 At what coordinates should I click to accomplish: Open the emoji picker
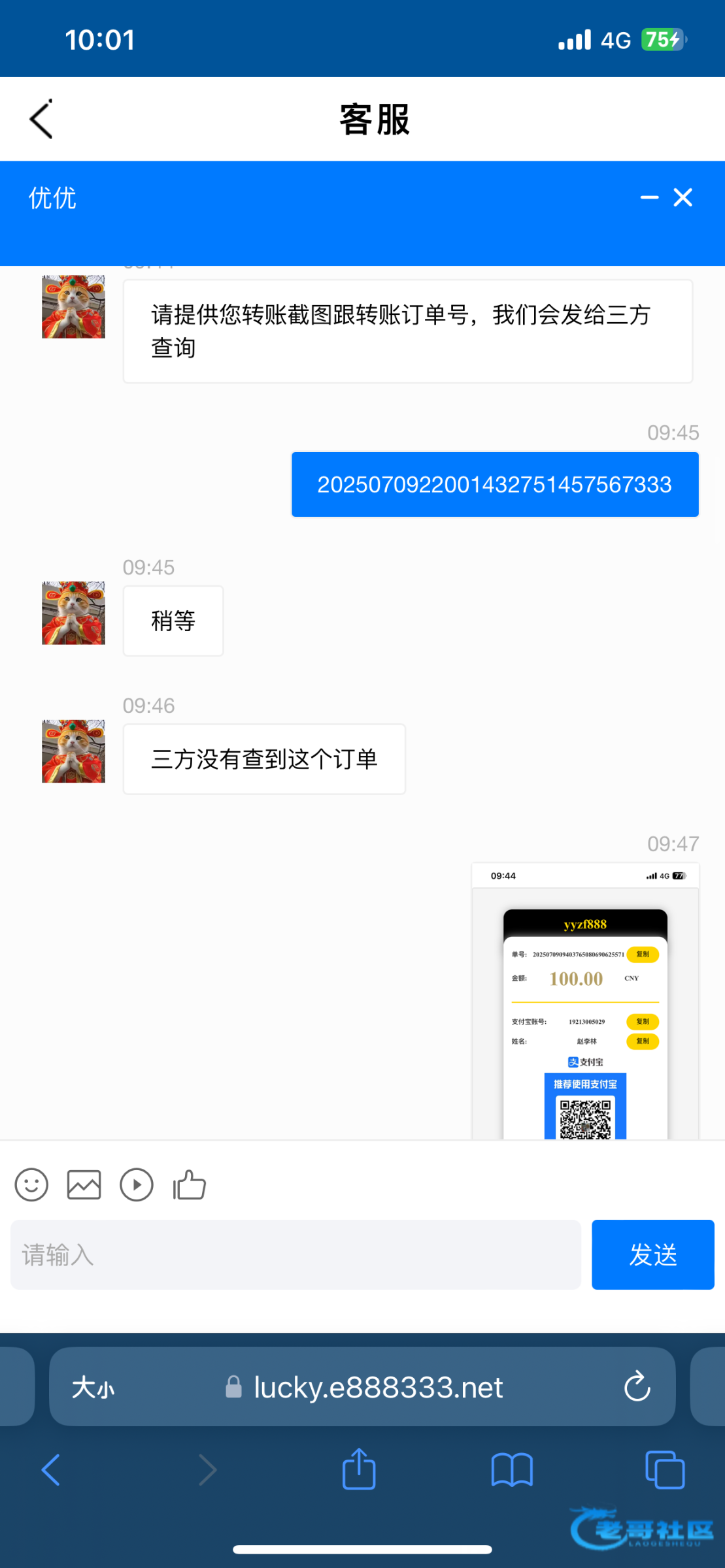(31, 1184)
